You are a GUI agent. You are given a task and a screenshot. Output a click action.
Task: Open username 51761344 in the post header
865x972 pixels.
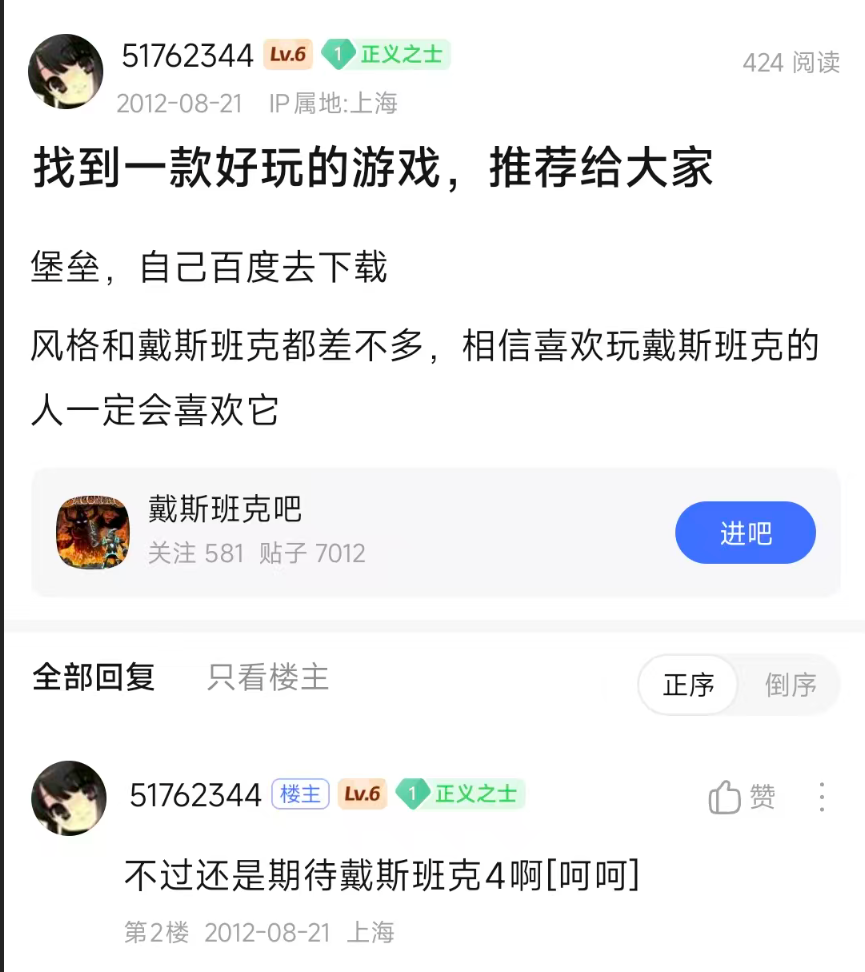tap(187, 56)
